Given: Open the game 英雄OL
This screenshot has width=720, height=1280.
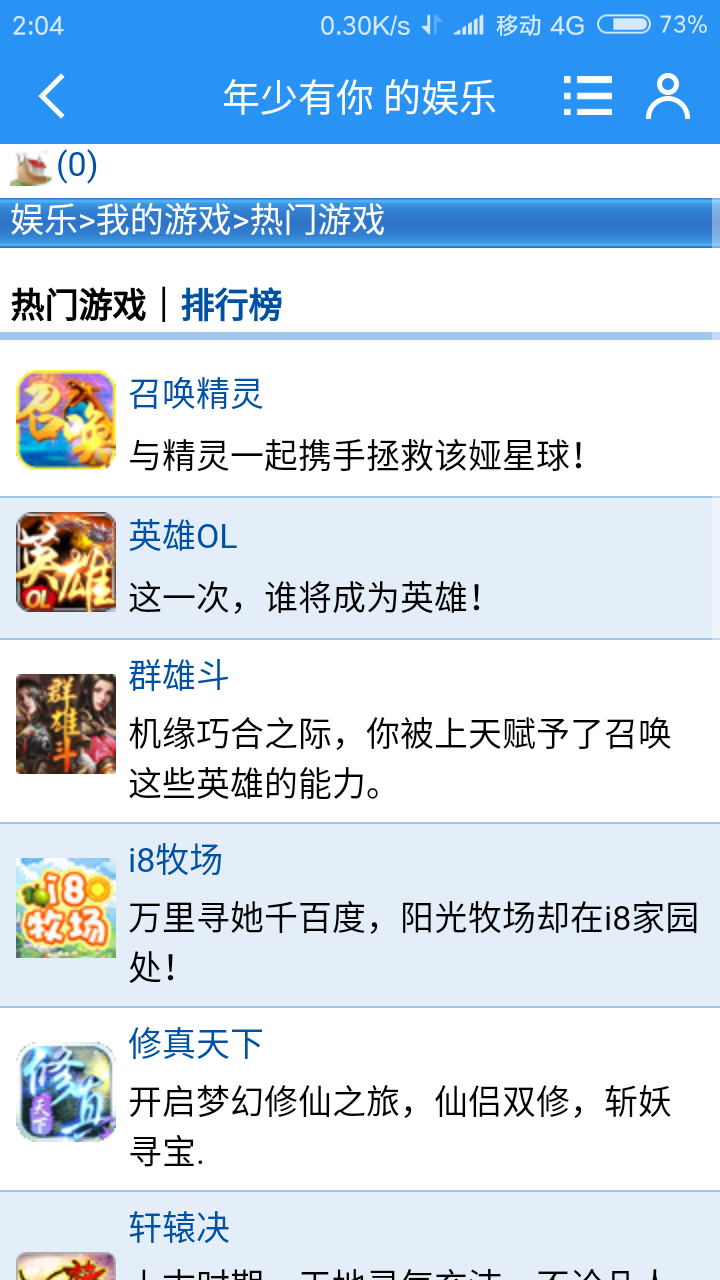Looking at the screenshot, I should coord(183,537).
